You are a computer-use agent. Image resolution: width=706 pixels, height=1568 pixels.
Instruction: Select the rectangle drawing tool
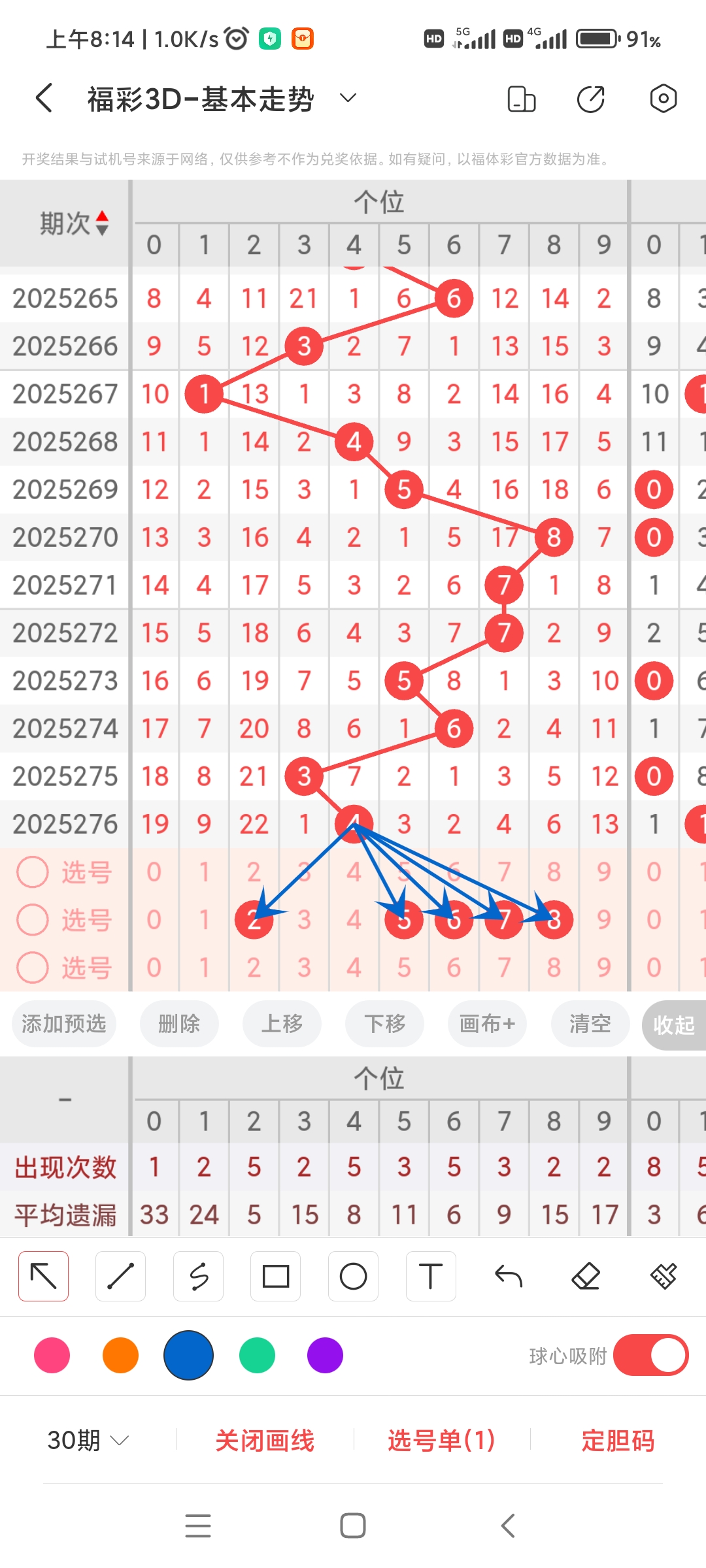pos(275,1275)
